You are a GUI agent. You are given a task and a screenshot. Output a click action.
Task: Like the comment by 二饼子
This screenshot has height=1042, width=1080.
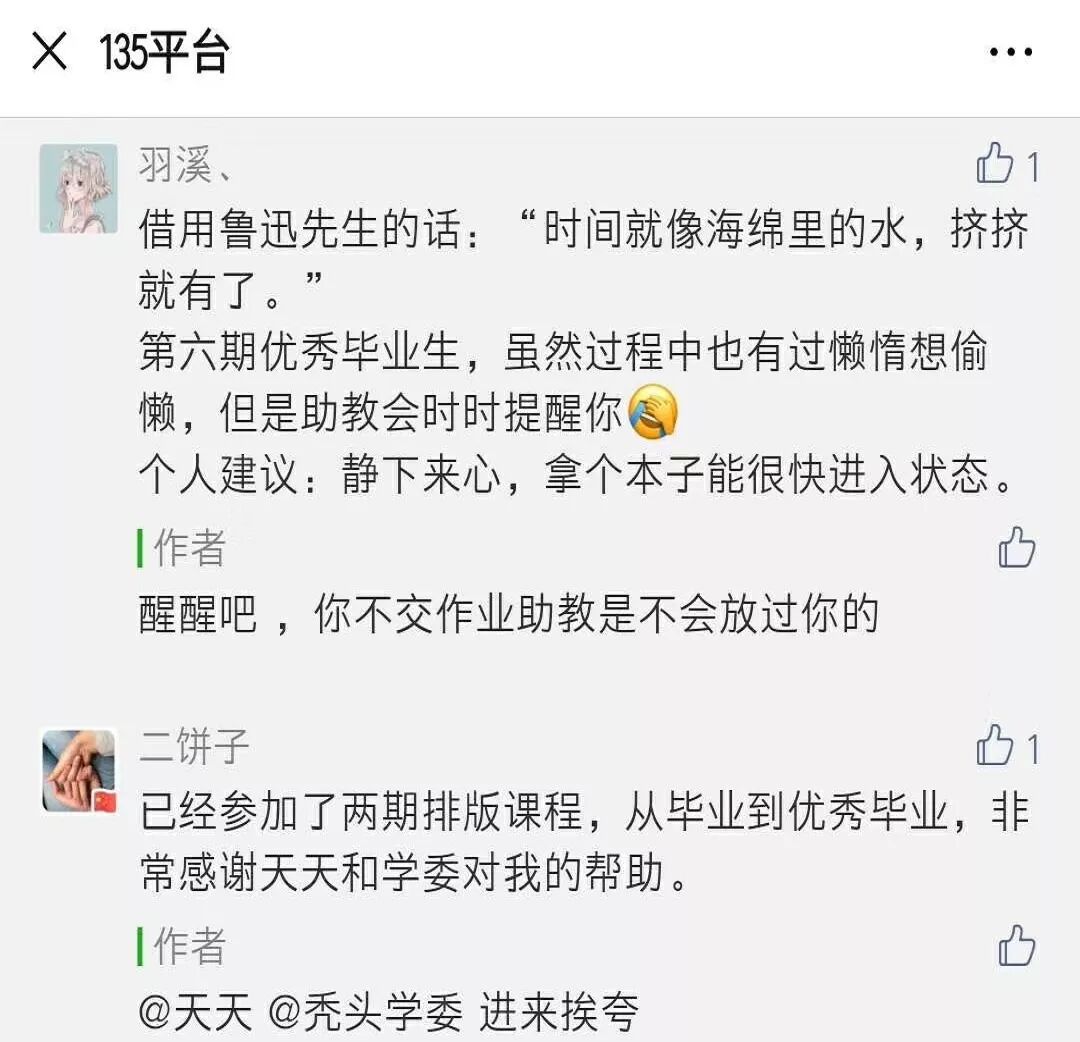click(x=996, y=746)
